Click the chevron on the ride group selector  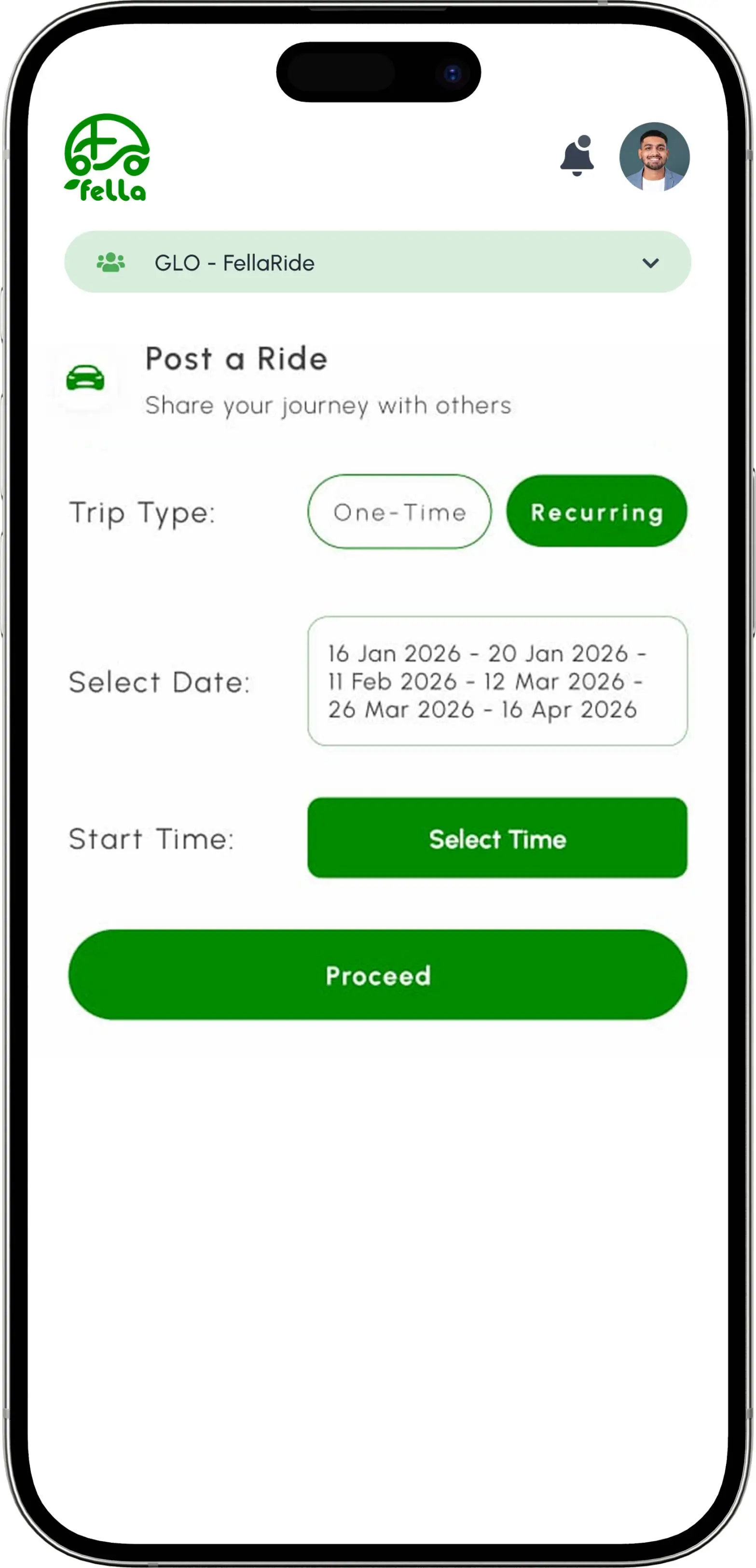coord(651,263)
